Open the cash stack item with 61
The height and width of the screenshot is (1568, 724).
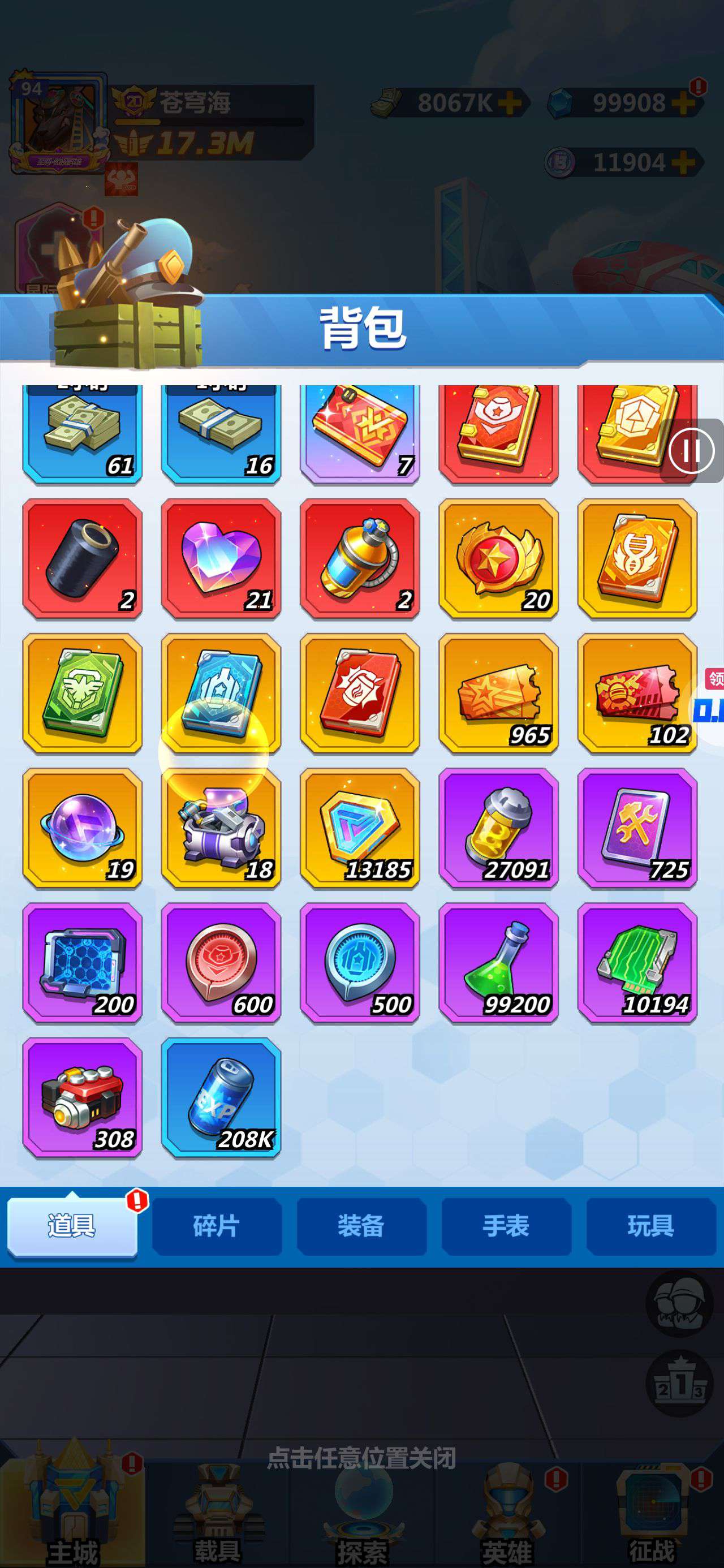point(82,434)
